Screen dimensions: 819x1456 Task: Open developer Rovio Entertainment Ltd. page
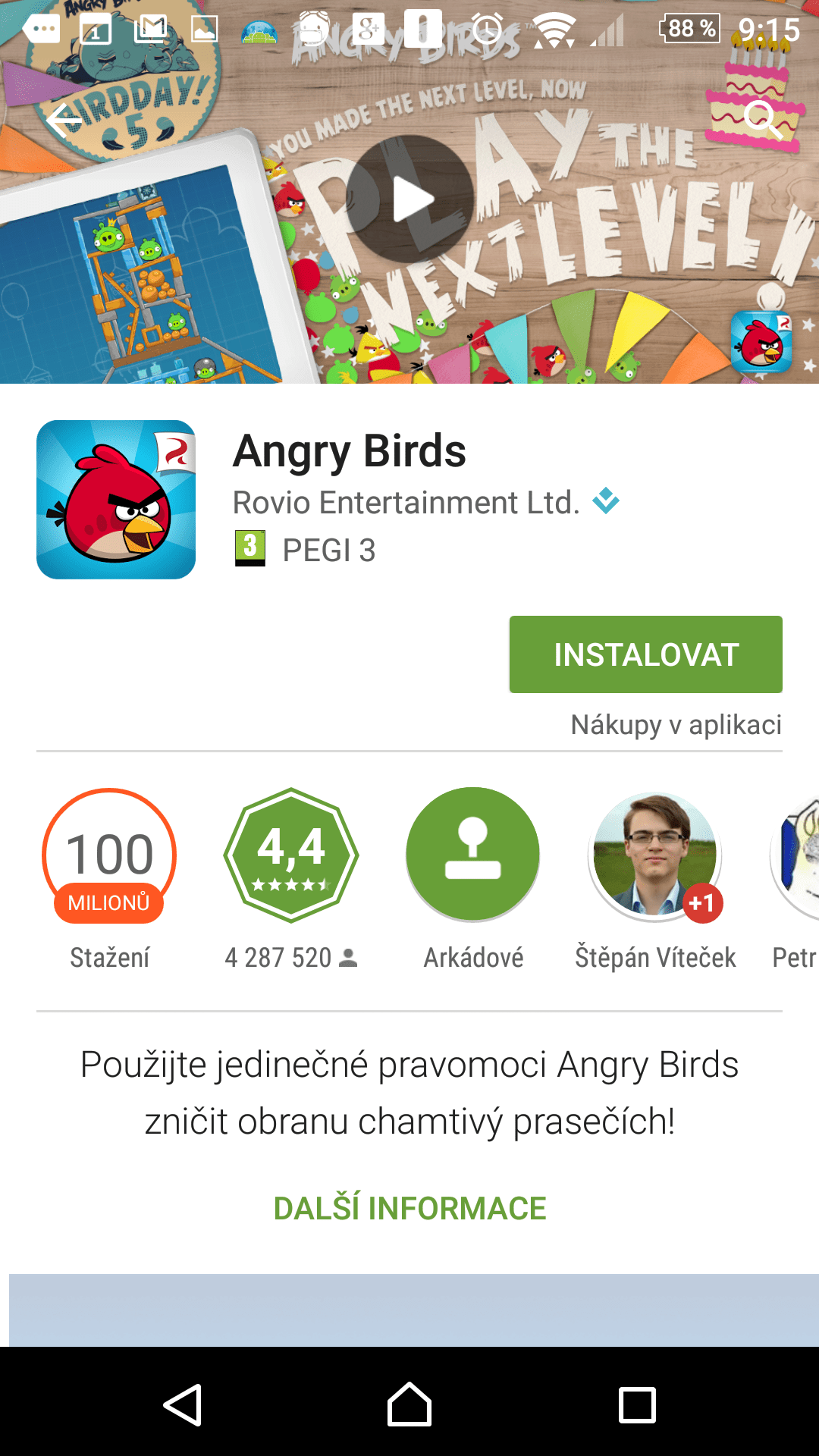pyautogui.click(x=406, y=503)
